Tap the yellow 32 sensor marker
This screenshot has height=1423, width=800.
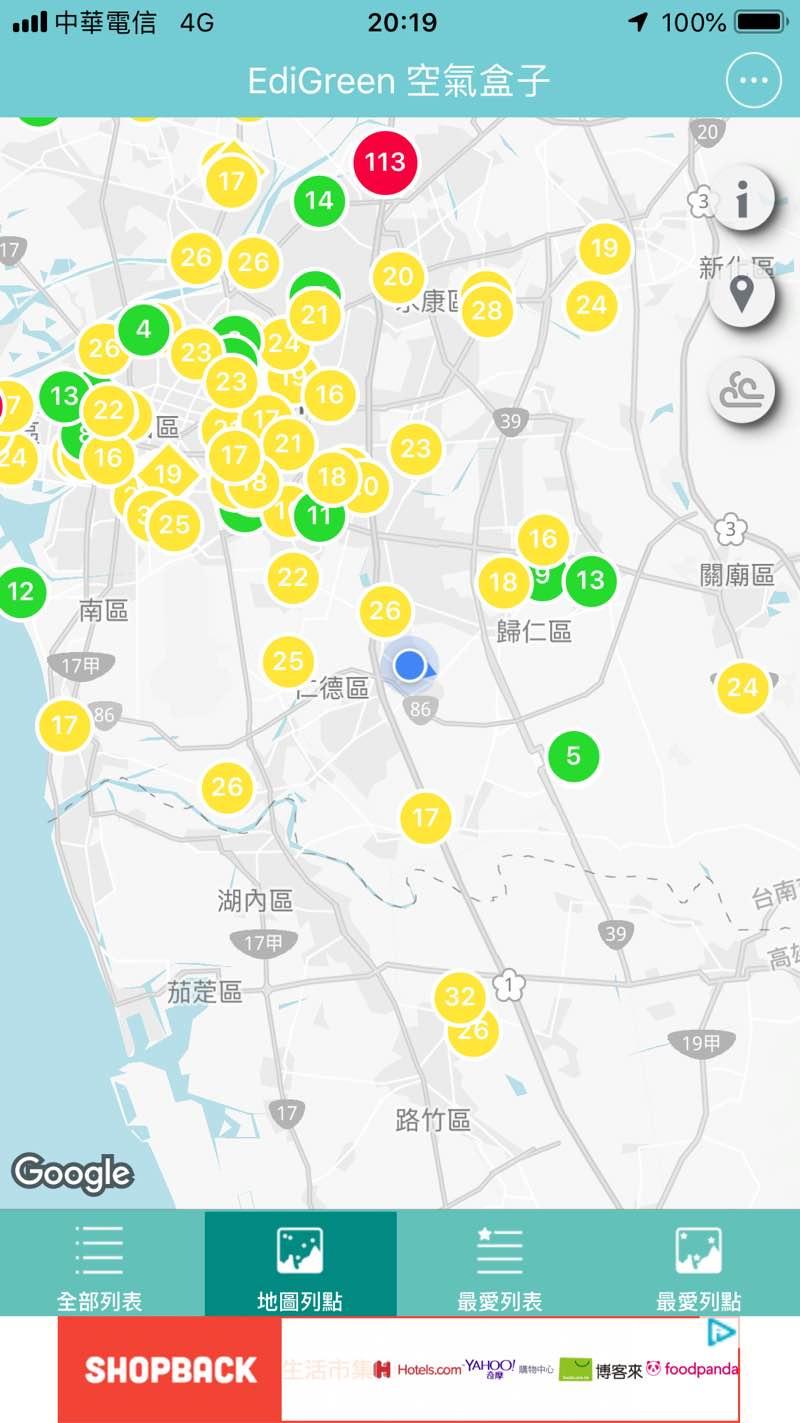pos(459,996)
